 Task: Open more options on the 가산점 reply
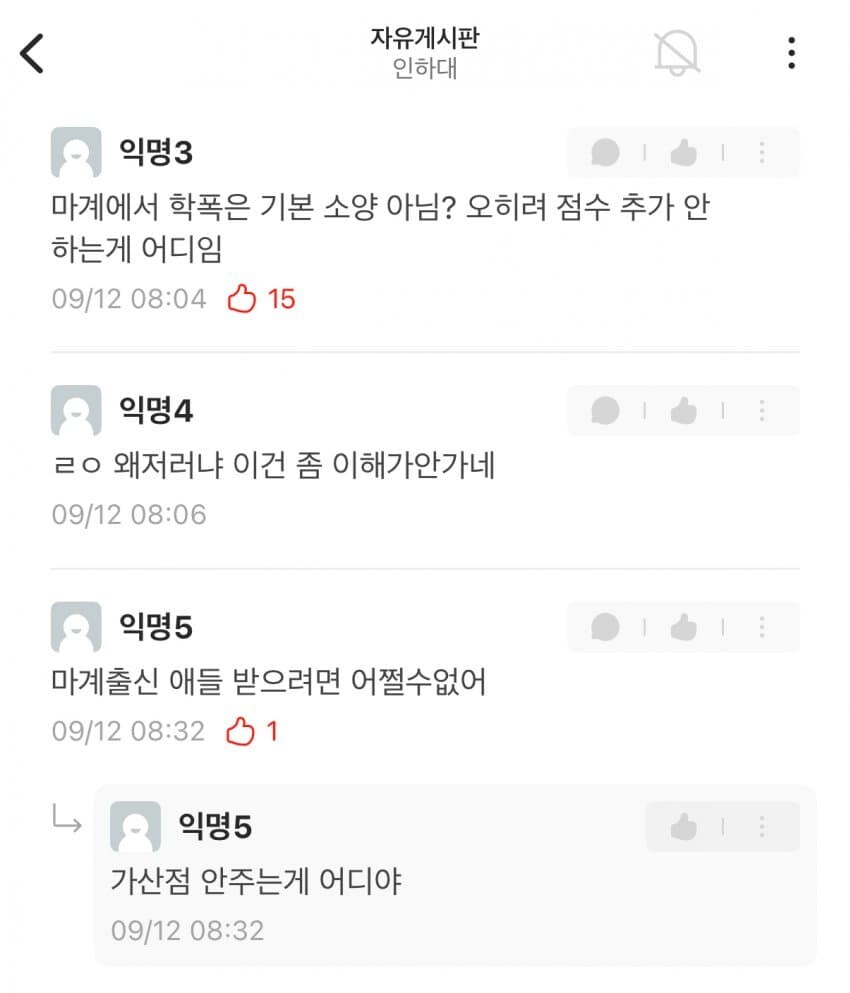pyautogui.click(x=762, y=827)
